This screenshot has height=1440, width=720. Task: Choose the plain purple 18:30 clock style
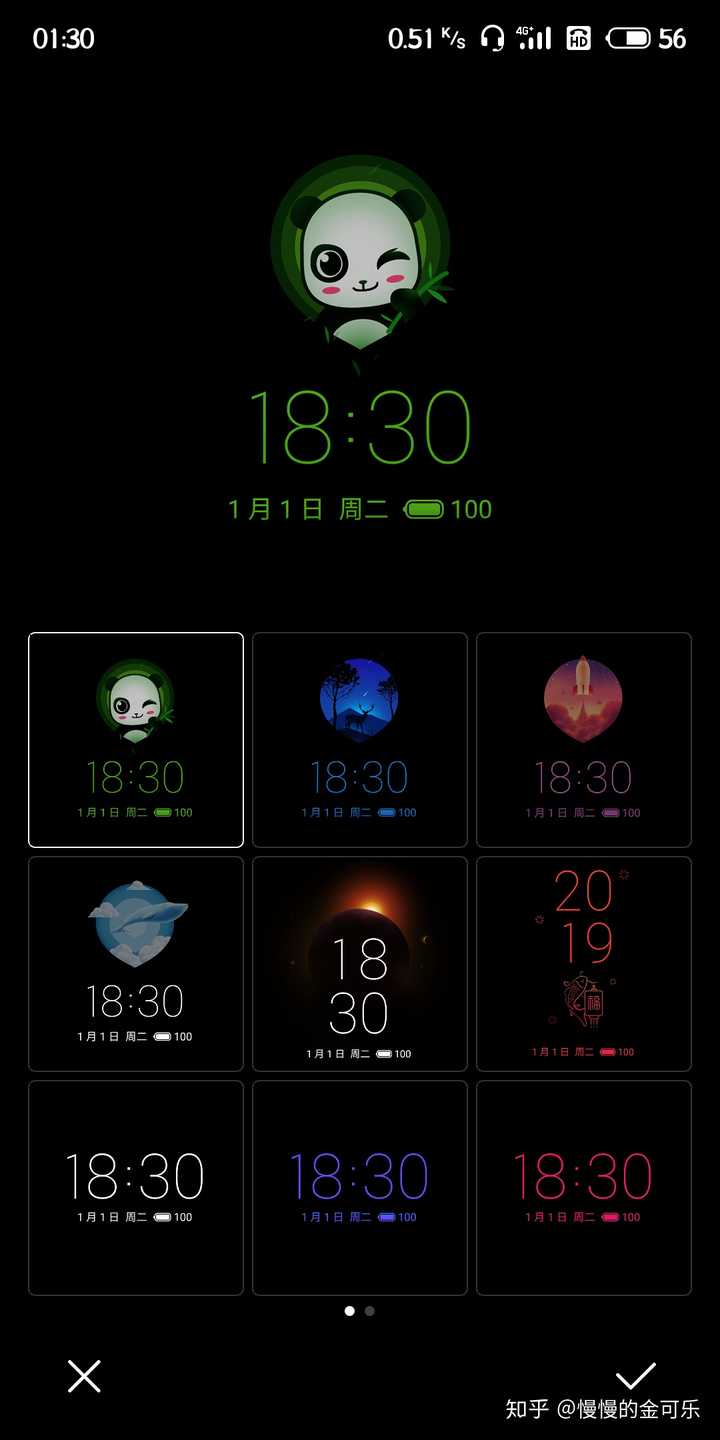(360, 1188)
